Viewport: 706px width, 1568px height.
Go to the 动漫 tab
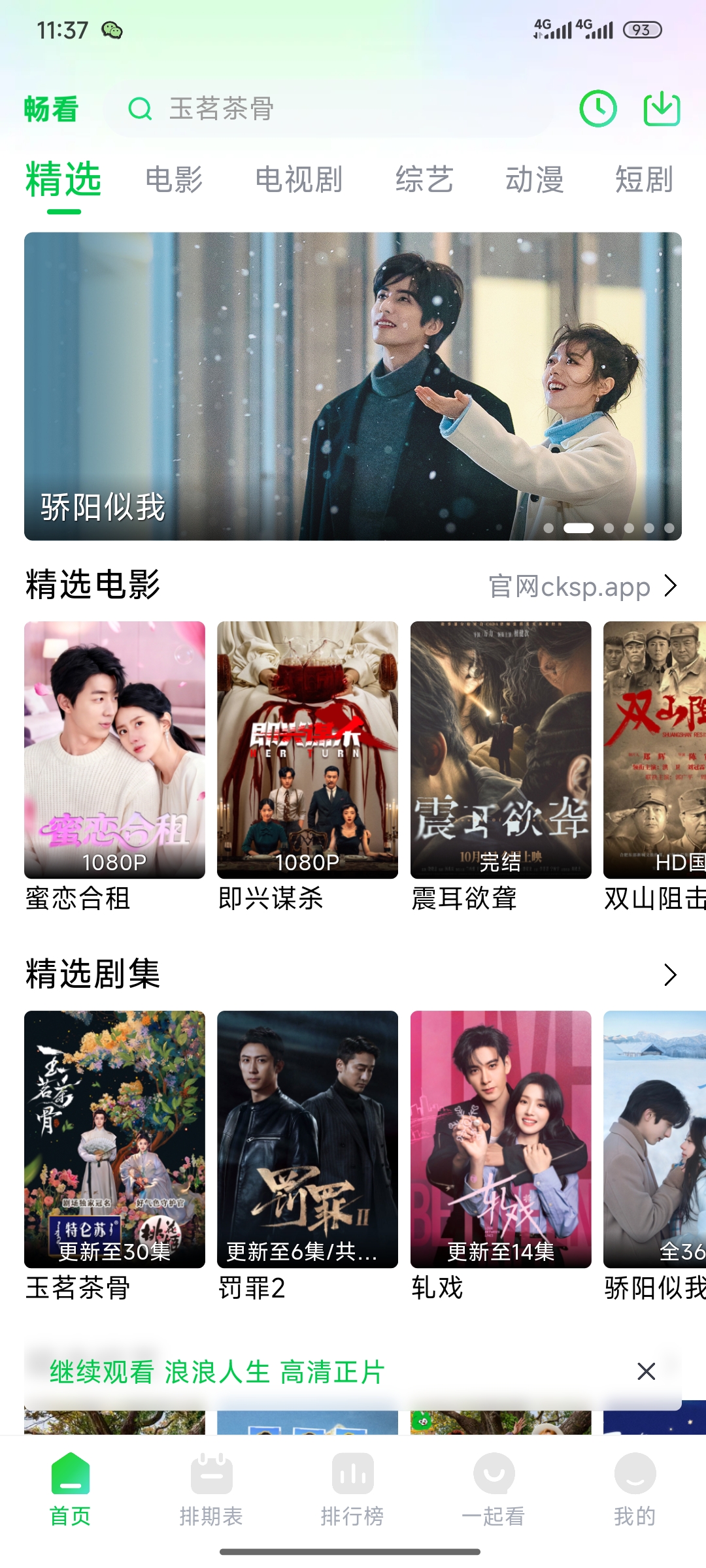click(534, 180)
